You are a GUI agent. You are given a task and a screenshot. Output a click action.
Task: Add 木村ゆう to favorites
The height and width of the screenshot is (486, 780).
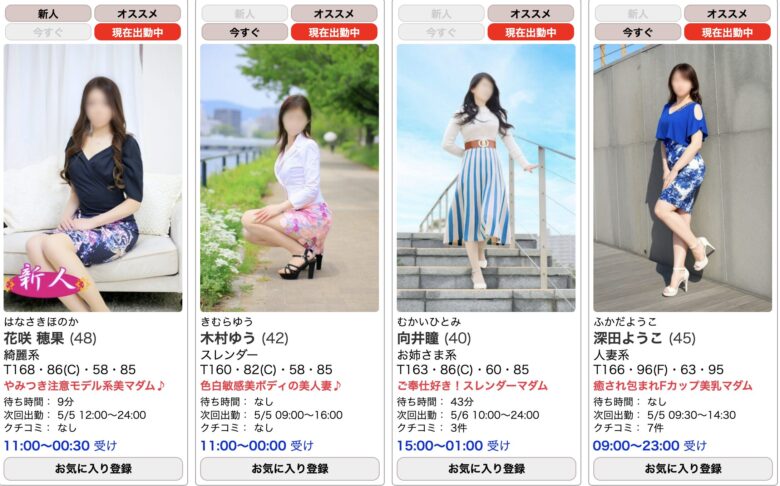[290, 469]
